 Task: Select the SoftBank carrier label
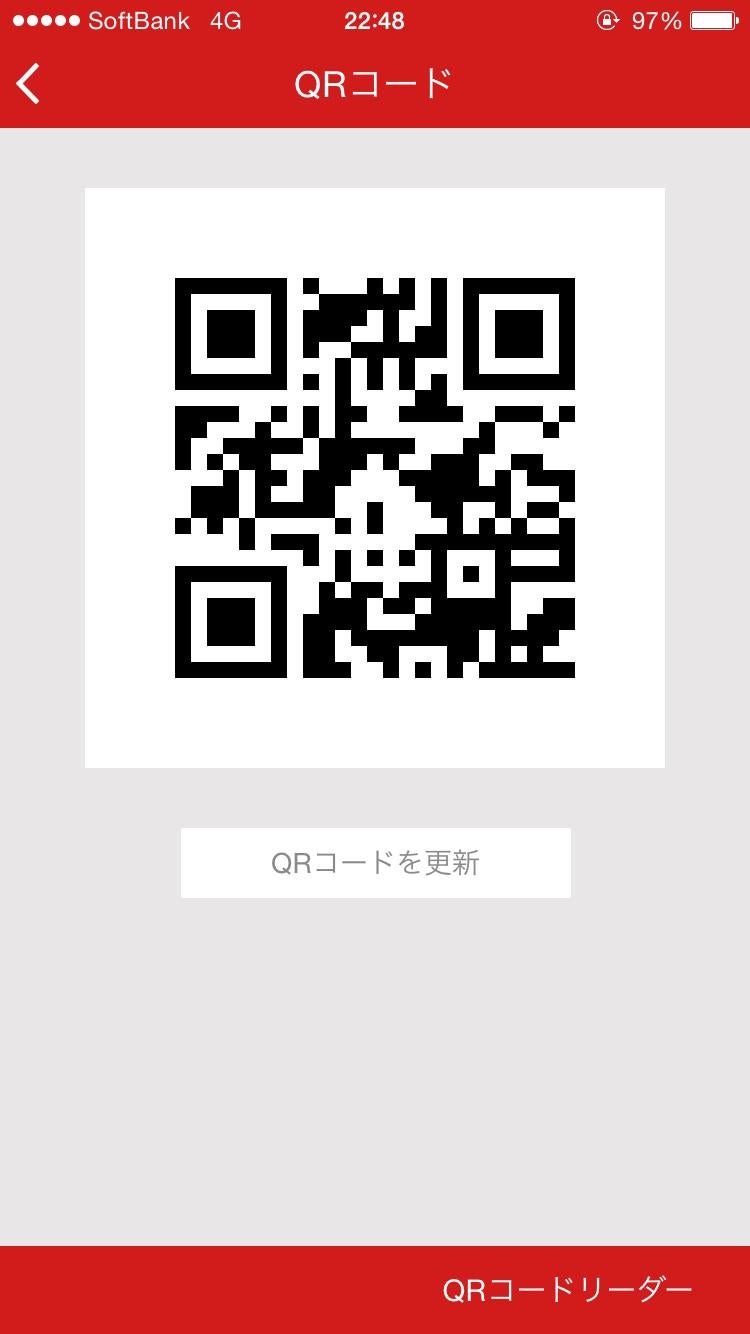click(140, 19)
